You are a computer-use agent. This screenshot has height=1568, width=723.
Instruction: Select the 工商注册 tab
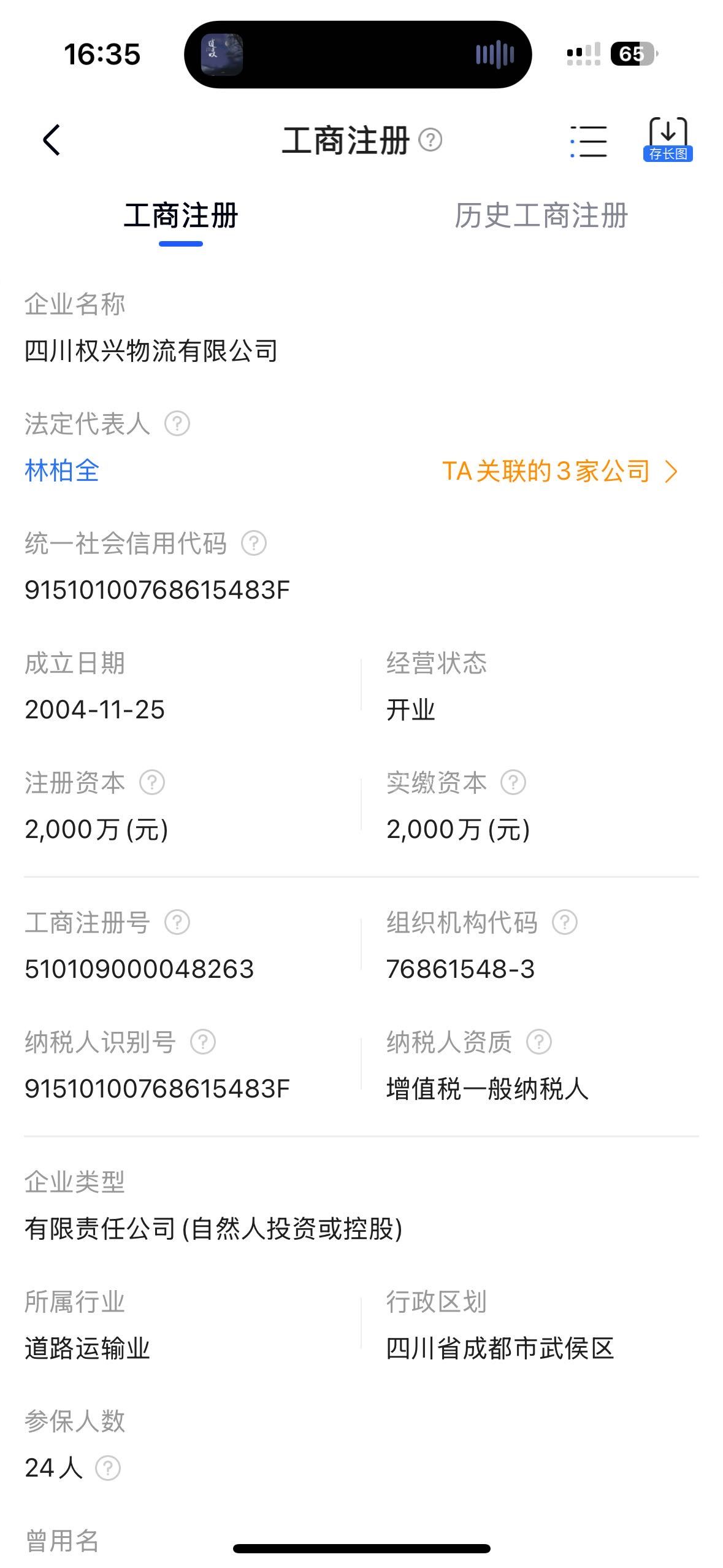(x=181, y=216)
